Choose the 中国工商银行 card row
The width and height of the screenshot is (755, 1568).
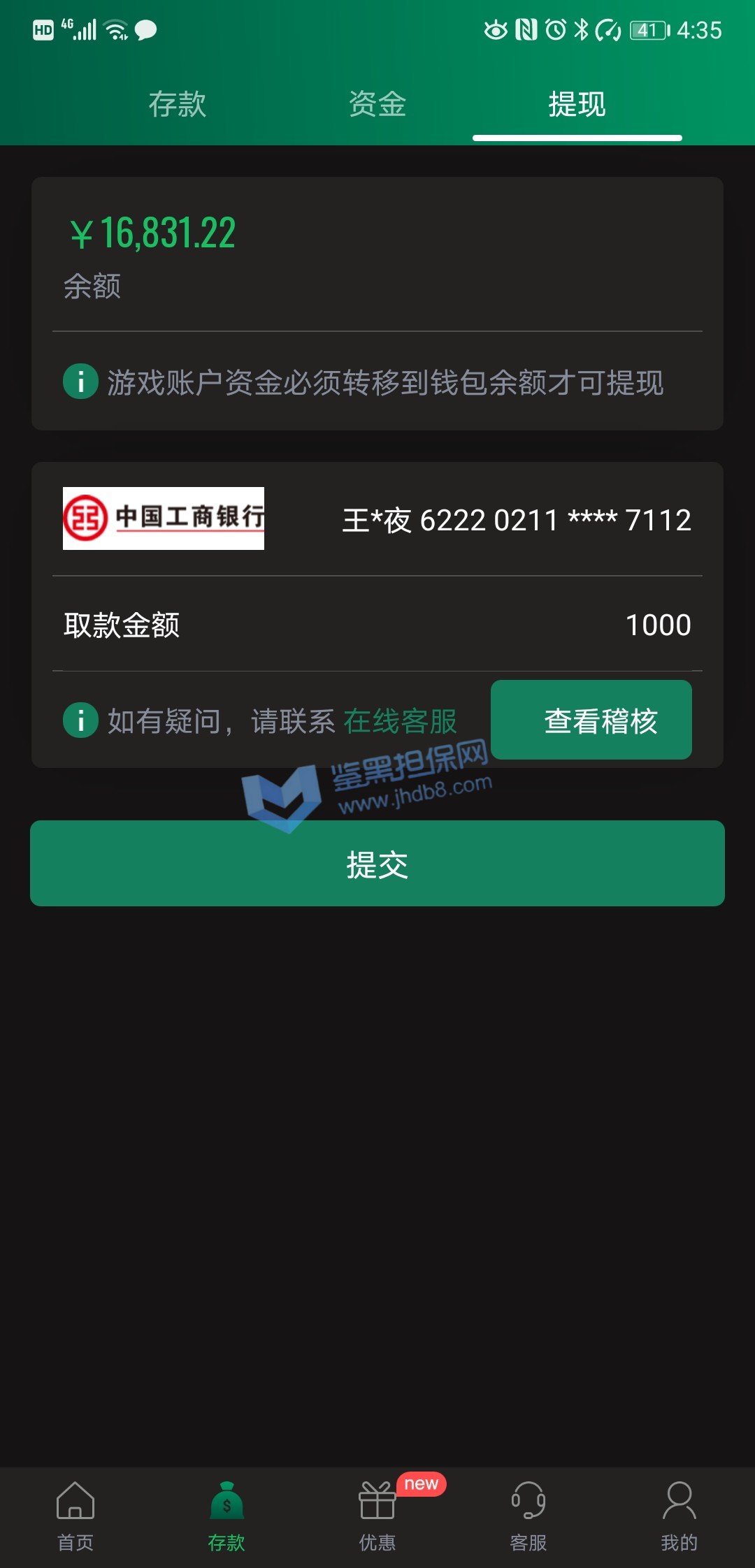tap(377, 519)
